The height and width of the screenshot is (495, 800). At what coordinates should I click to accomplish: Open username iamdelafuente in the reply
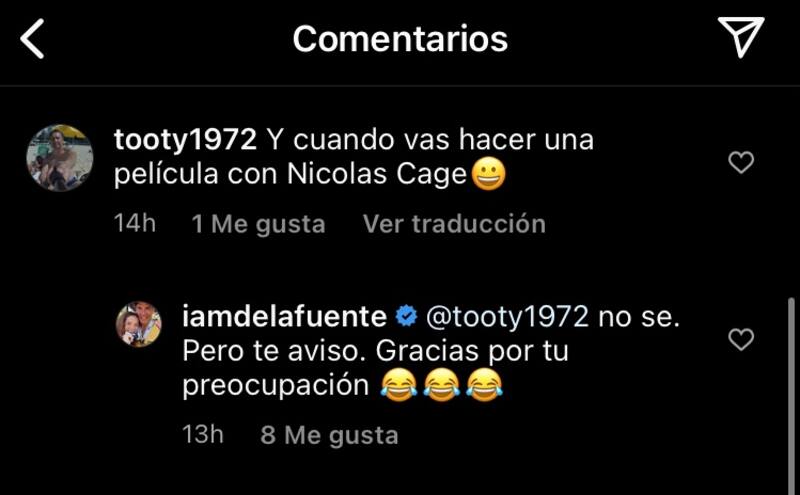(285, 316)
